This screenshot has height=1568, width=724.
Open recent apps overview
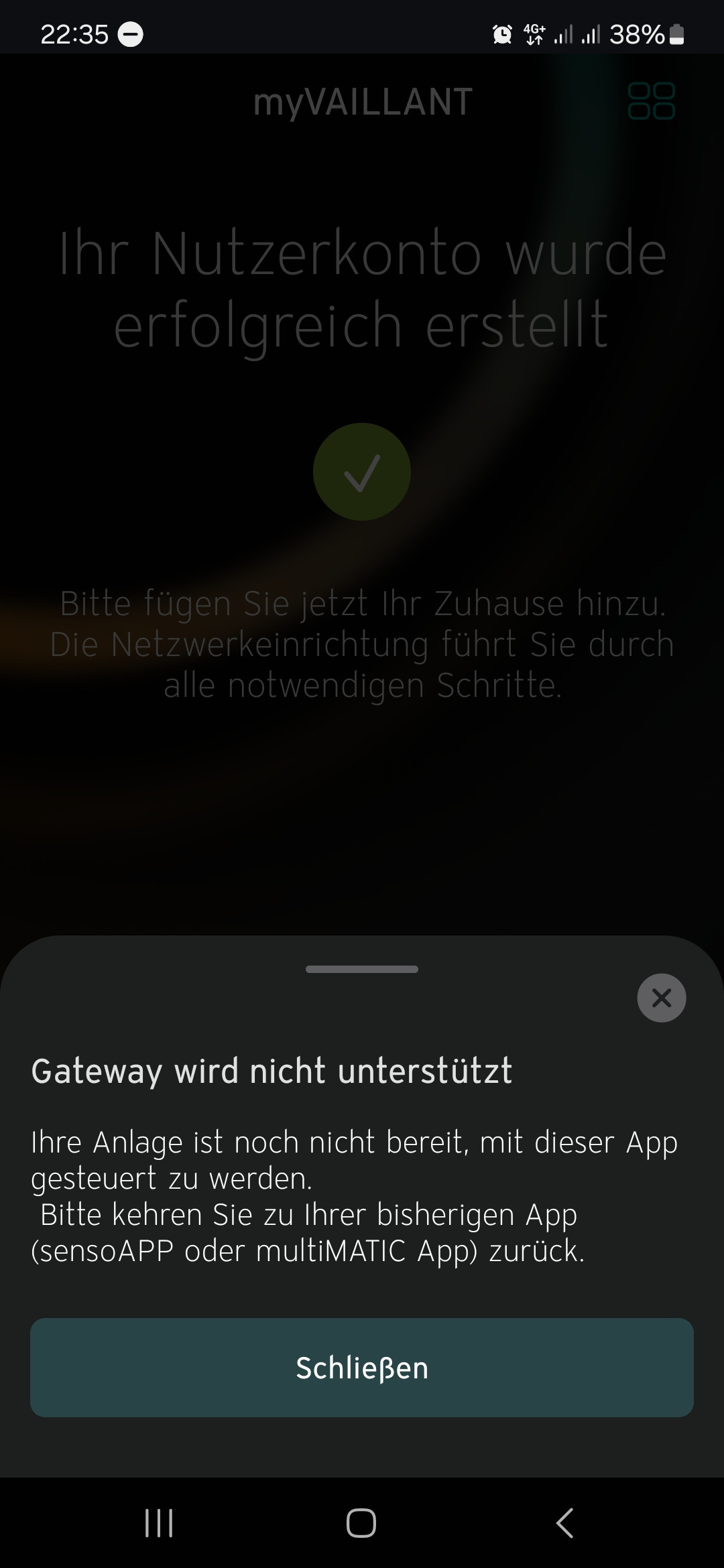[159, 1523]
